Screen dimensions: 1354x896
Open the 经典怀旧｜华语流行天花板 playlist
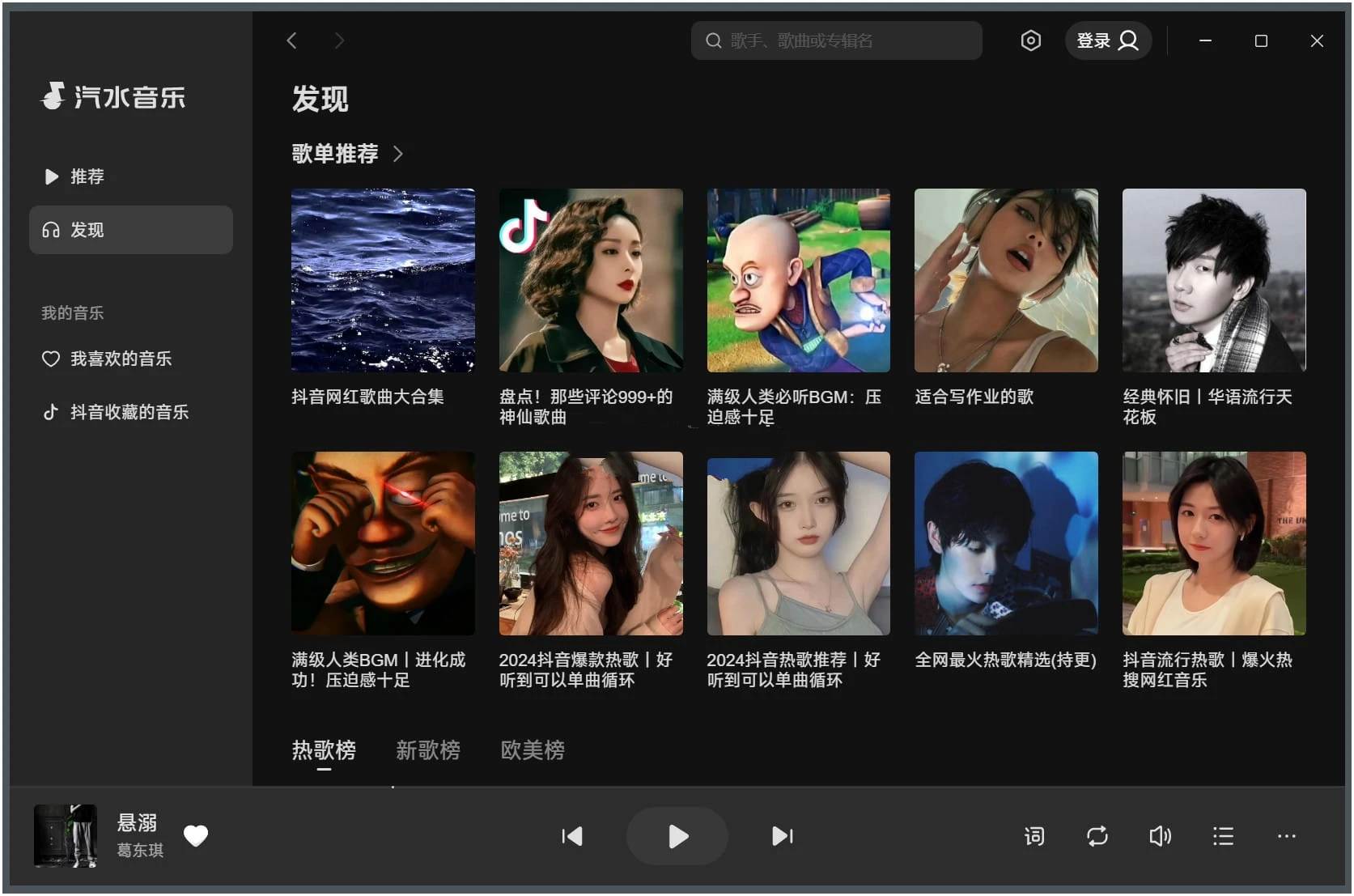point(1213,281)
